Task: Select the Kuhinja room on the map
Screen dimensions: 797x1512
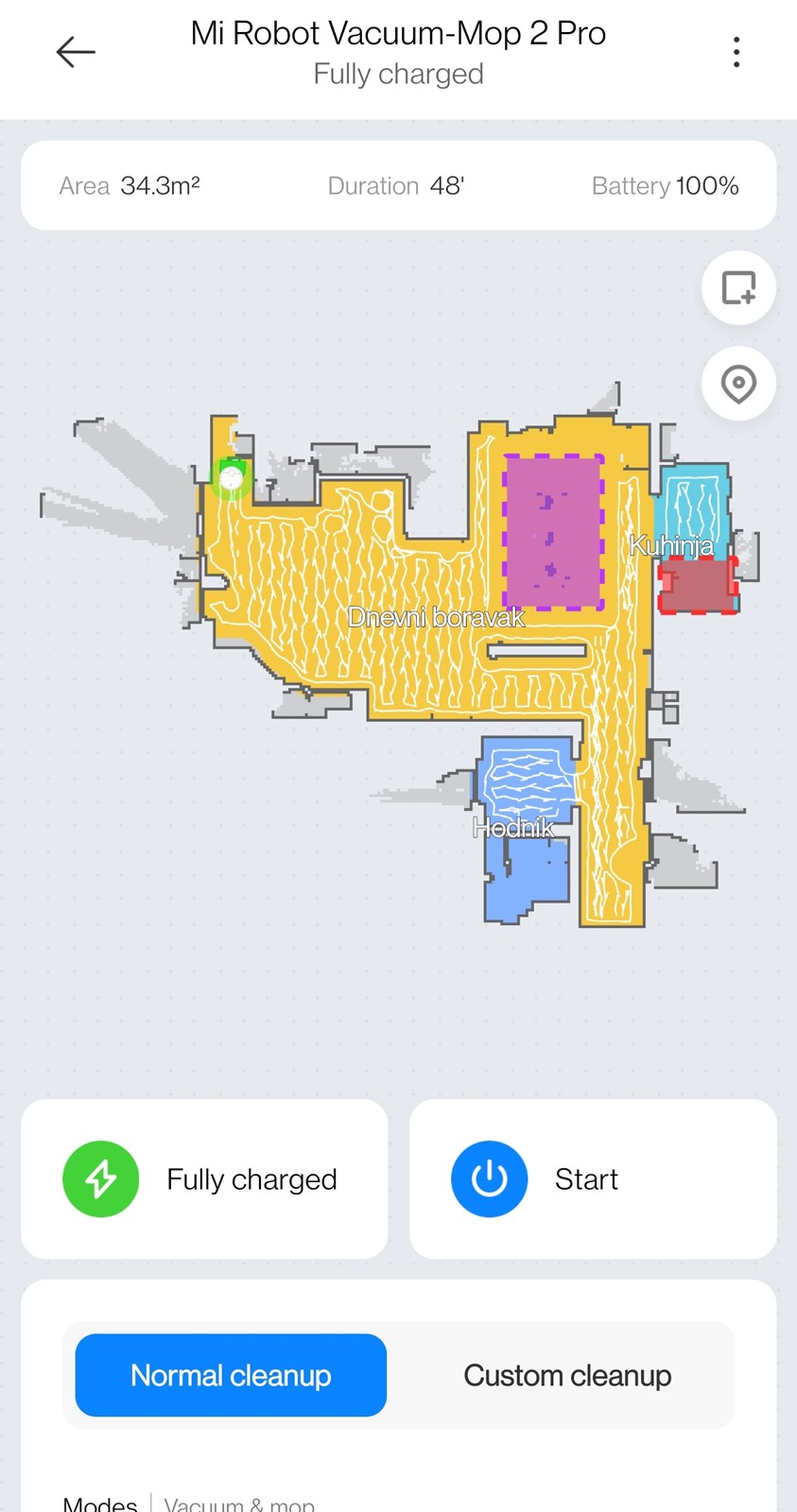Action: click(x=672, y=545)
